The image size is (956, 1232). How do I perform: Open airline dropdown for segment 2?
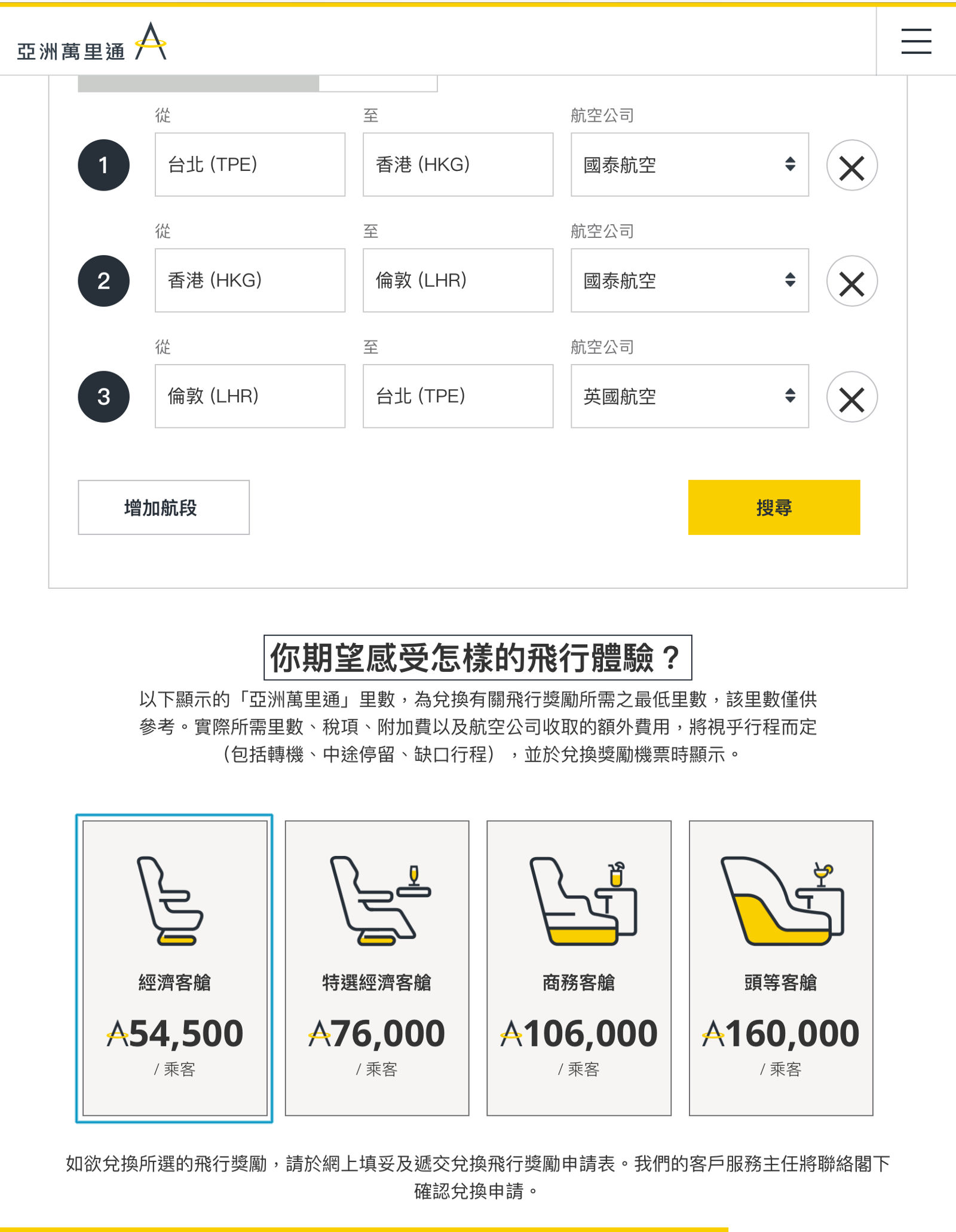(x=690, y=280)
